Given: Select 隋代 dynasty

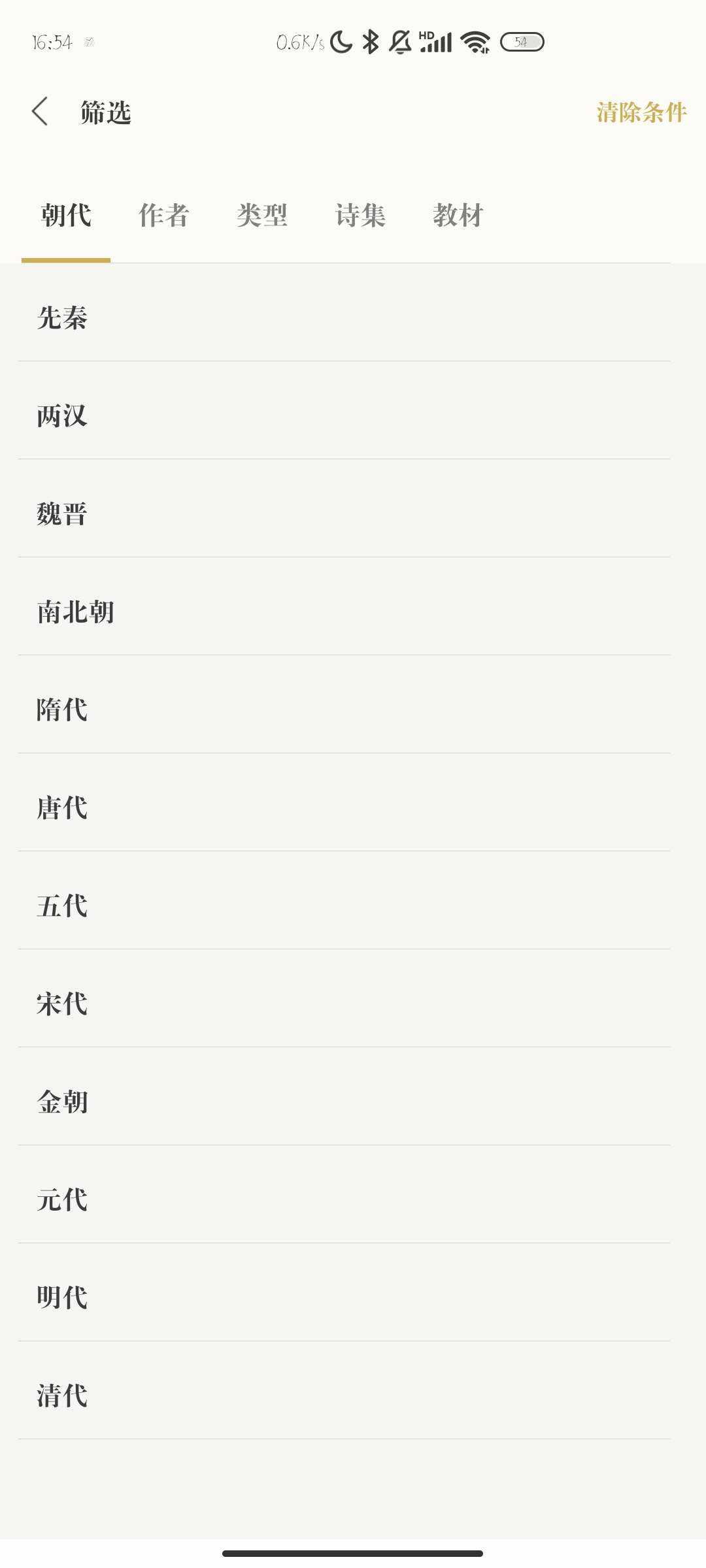Looking at the screenshot, I should point(345,704).
